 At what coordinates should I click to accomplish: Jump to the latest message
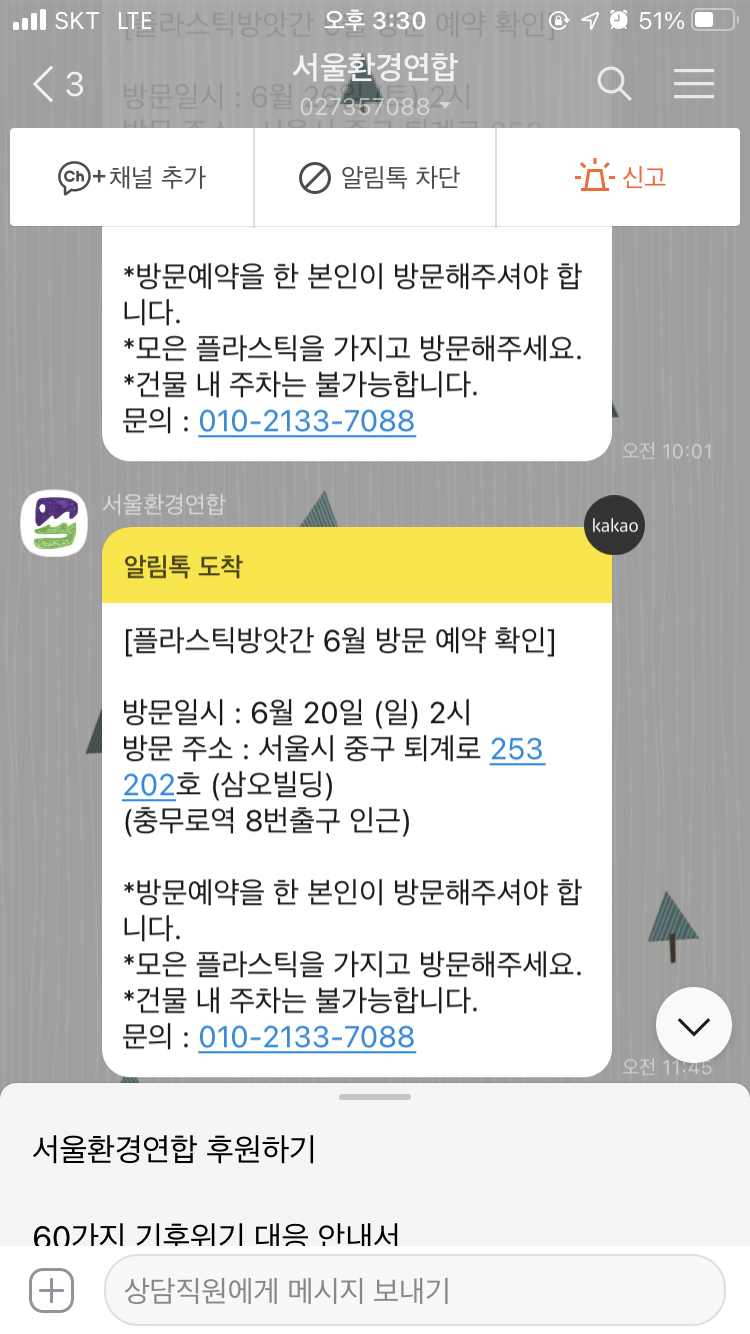click(x=694, y=1025)
